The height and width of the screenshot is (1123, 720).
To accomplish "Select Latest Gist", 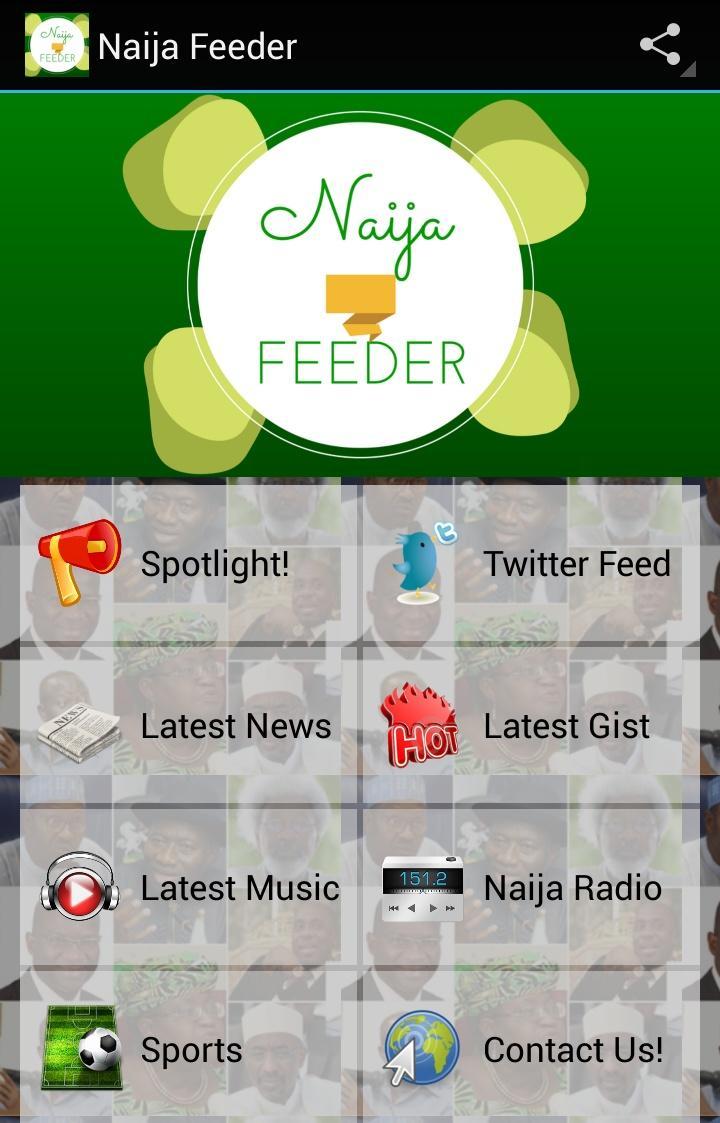I will [x=567, y=726].
